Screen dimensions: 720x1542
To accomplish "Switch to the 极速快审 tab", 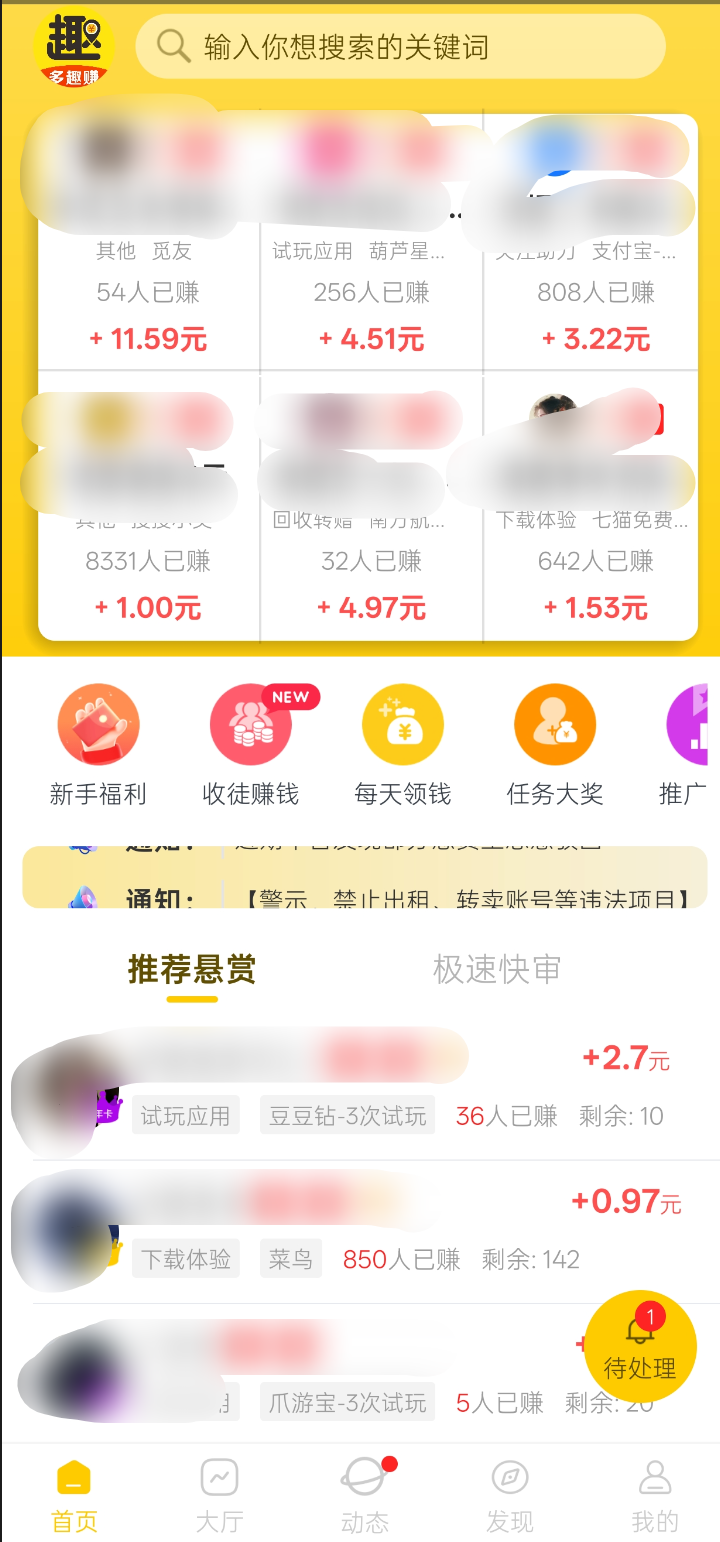I will tap(497, 970).
